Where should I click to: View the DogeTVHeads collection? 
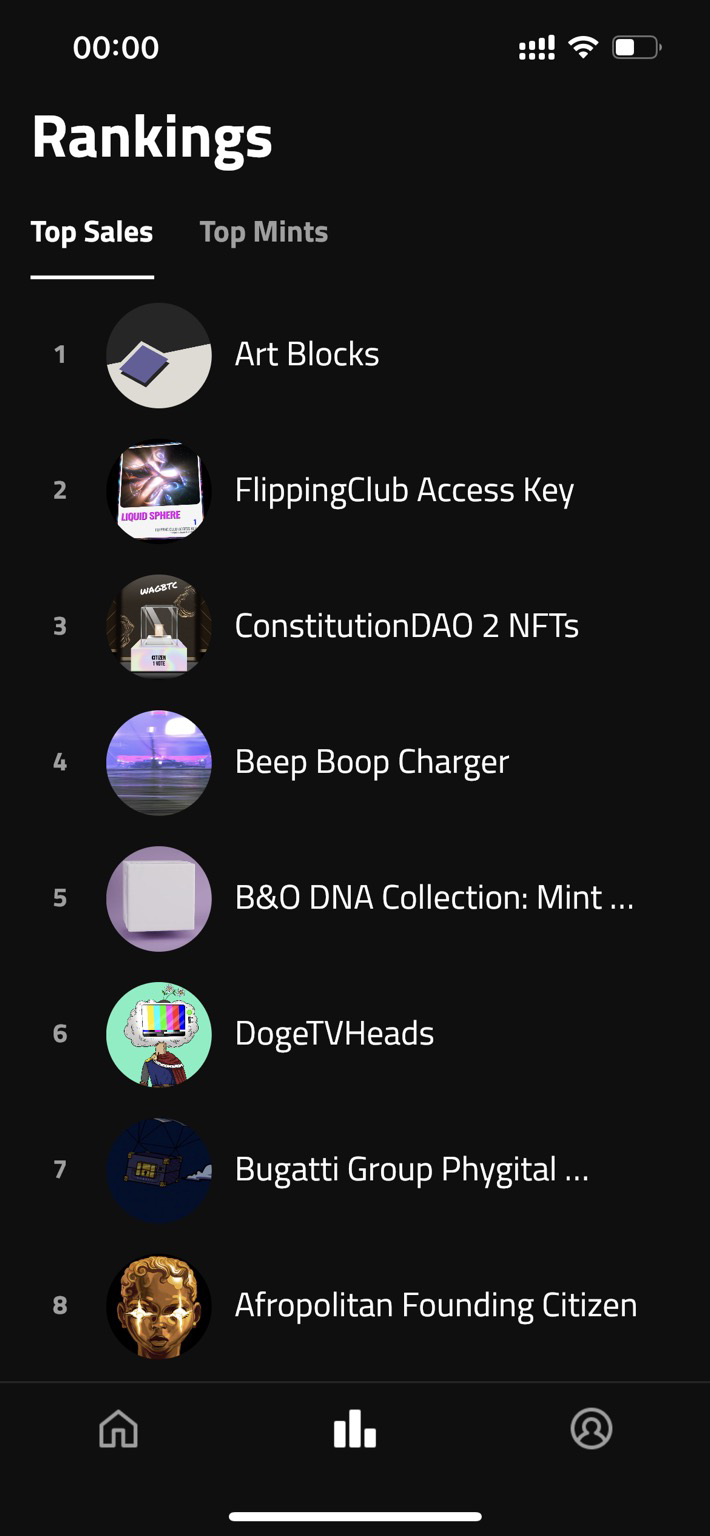[334, 1033]
